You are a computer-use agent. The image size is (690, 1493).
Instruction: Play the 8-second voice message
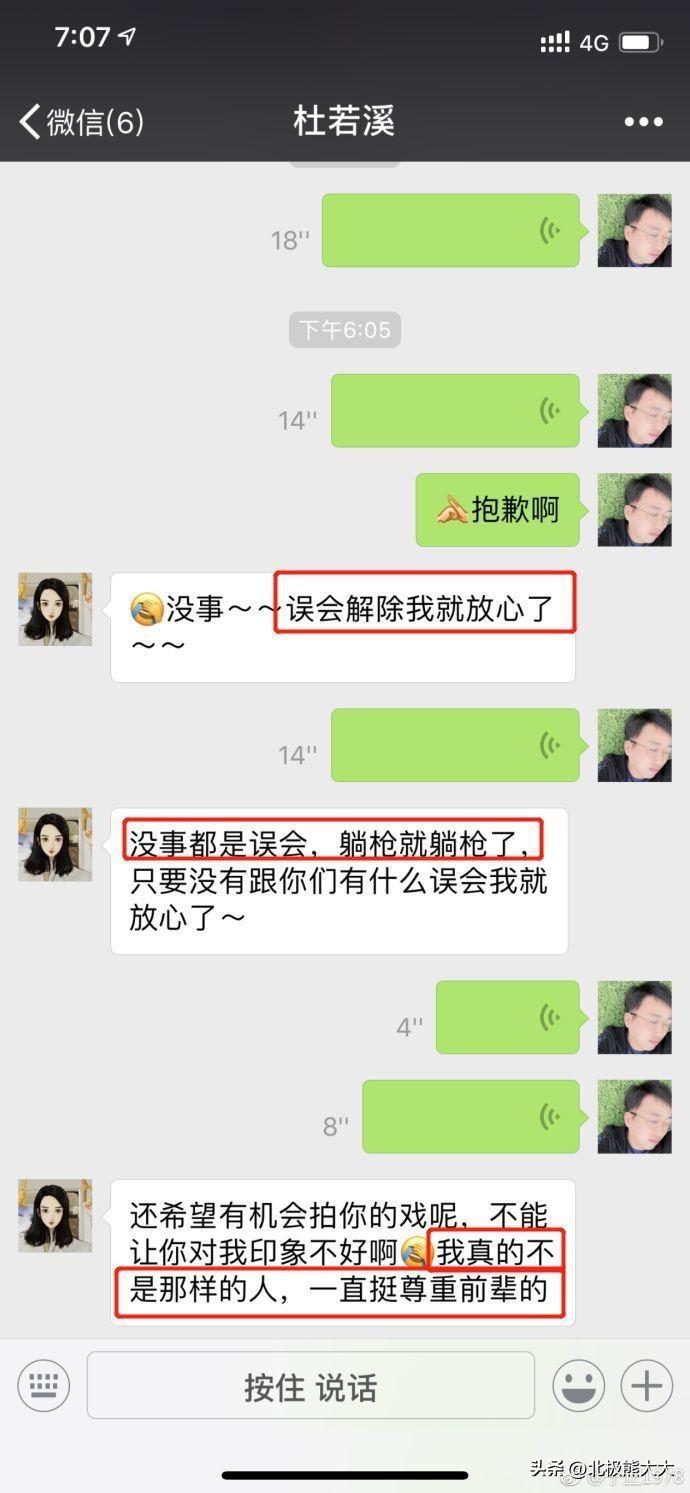470,1116
